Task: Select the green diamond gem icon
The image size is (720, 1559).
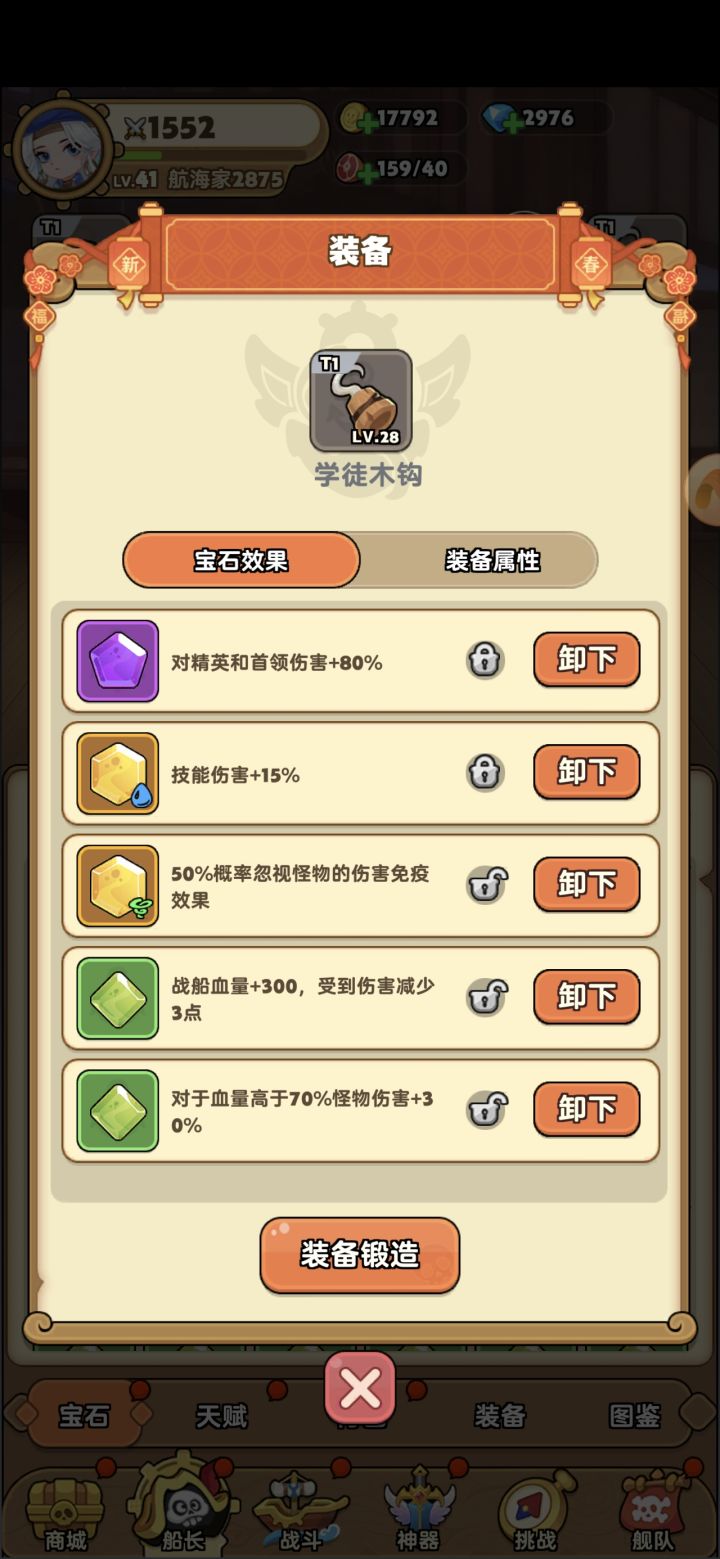Action: tap(117, 997)
